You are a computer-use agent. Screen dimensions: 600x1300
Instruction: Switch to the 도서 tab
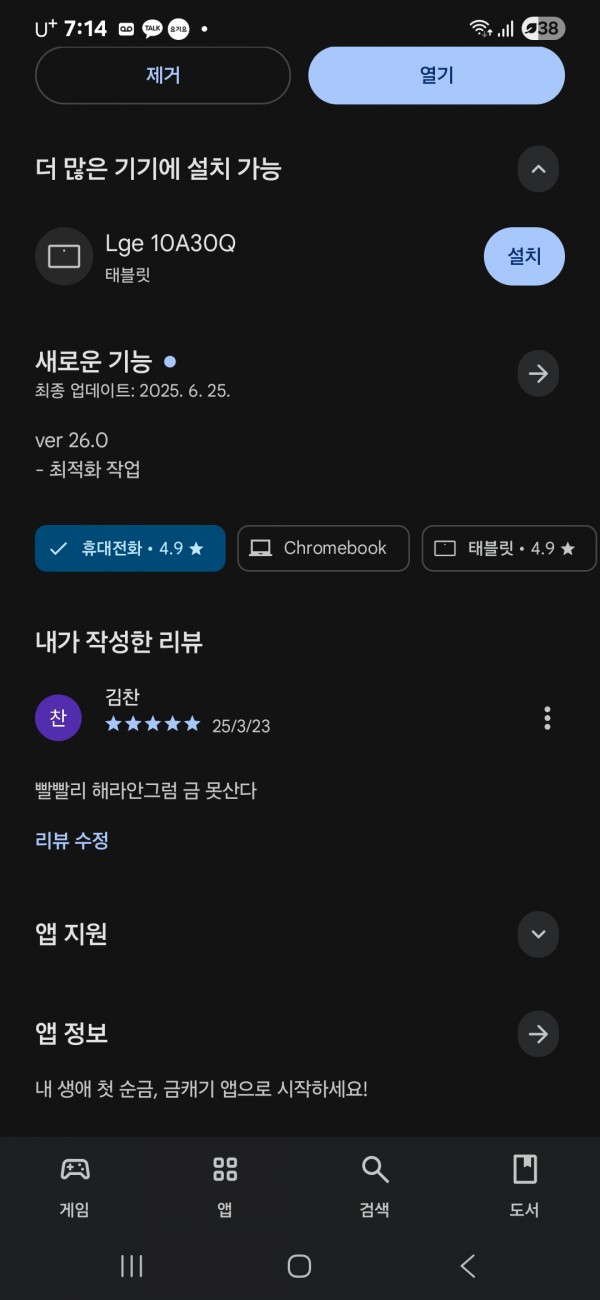(x=524, y=1186)
